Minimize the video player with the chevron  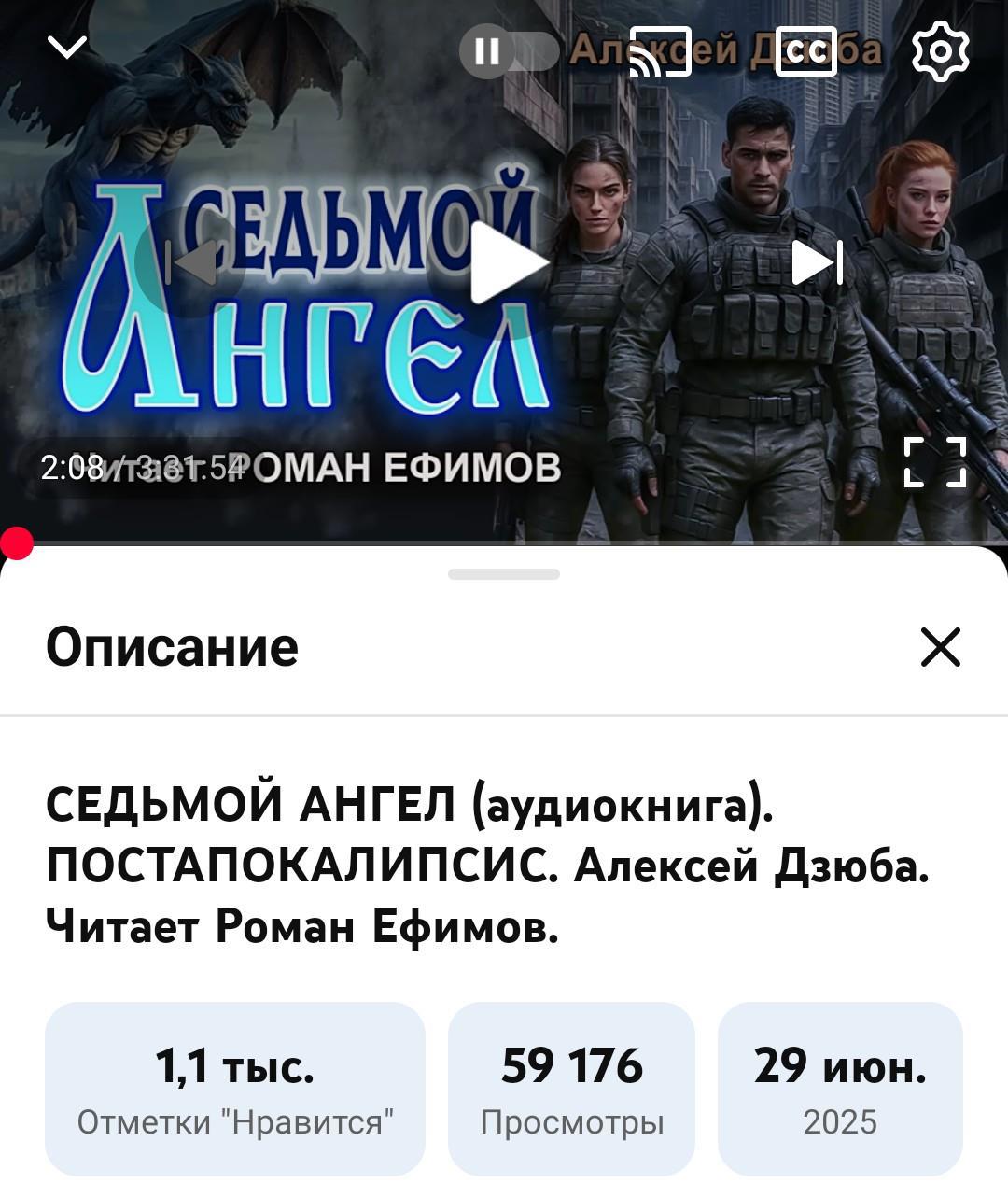(x=67, y=48)
